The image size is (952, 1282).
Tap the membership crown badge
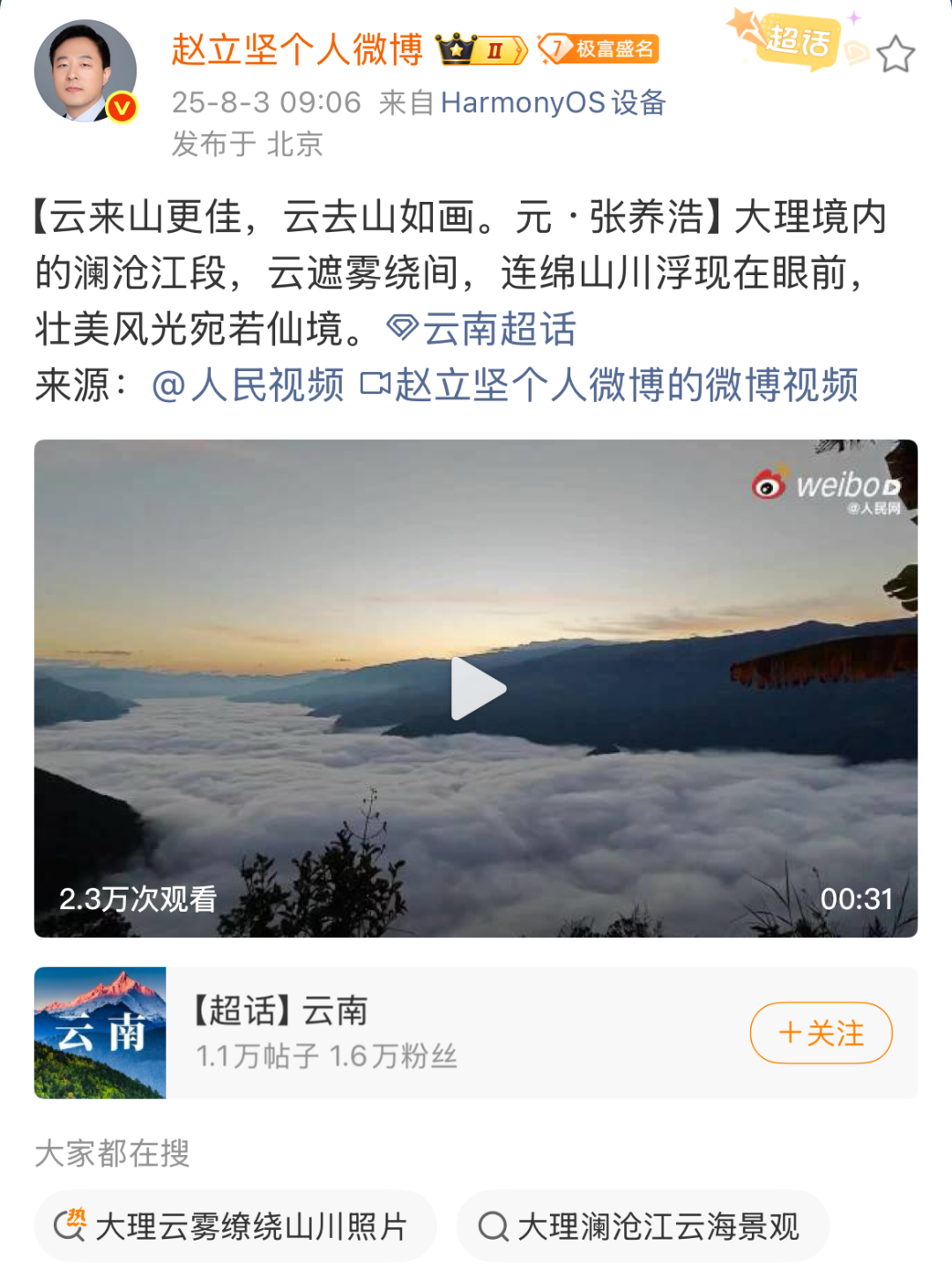point(481,49)
